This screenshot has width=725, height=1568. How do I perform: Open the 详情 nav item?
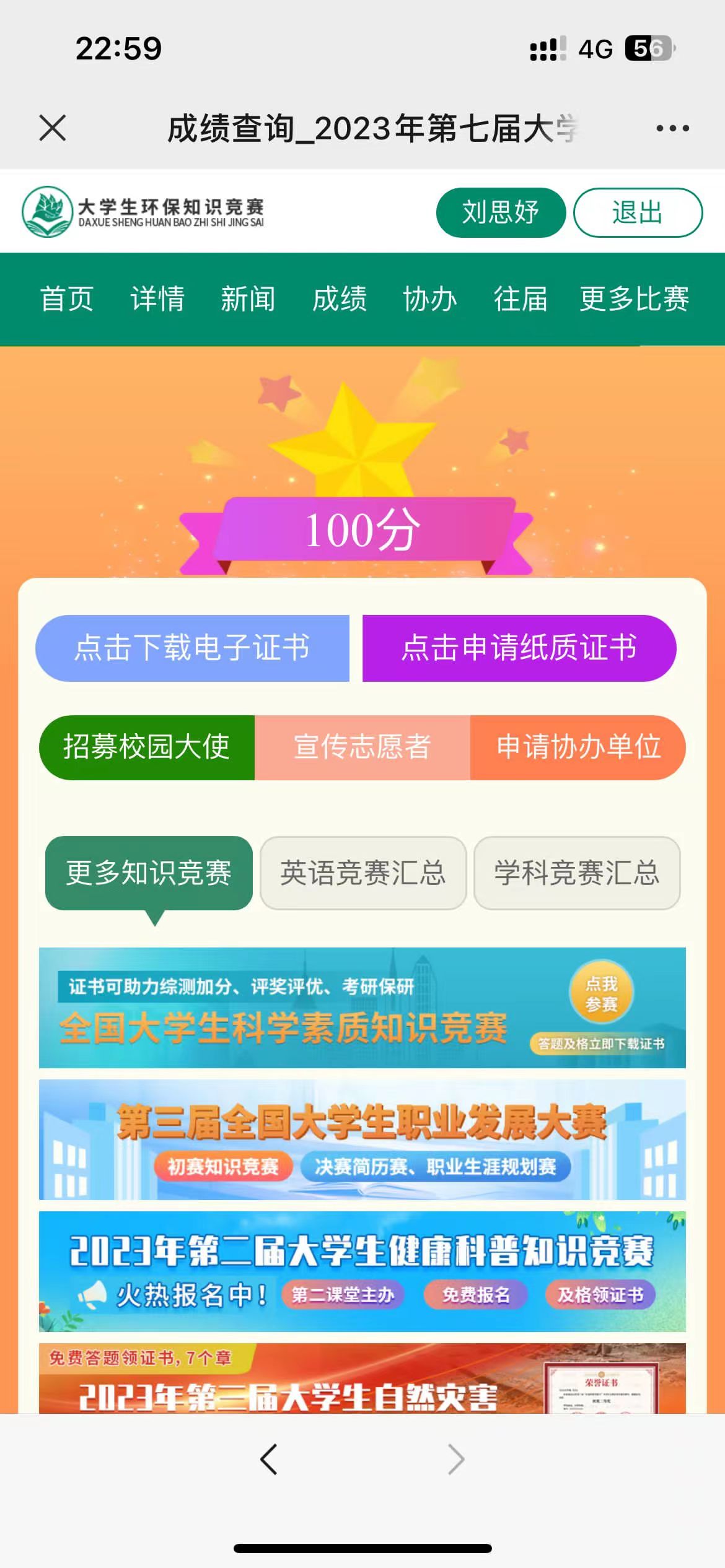click(157, 298)
